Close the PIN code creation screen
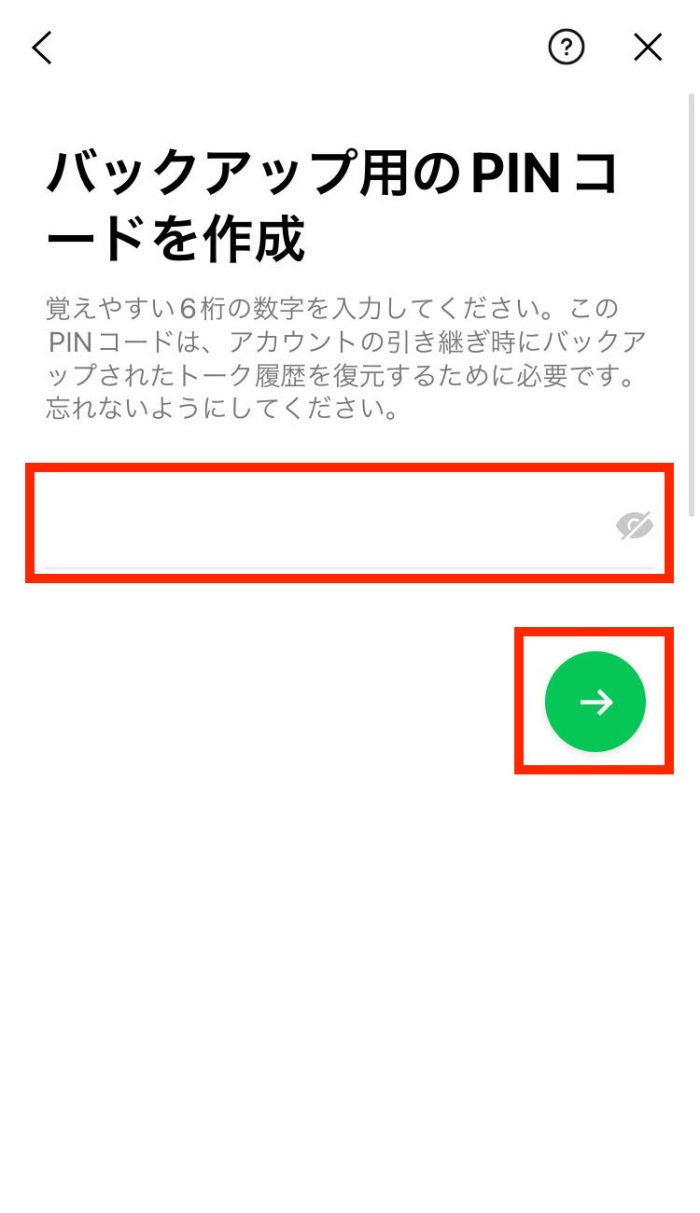This screenshot has width=700, height=1213. click(x=648, y=47)
